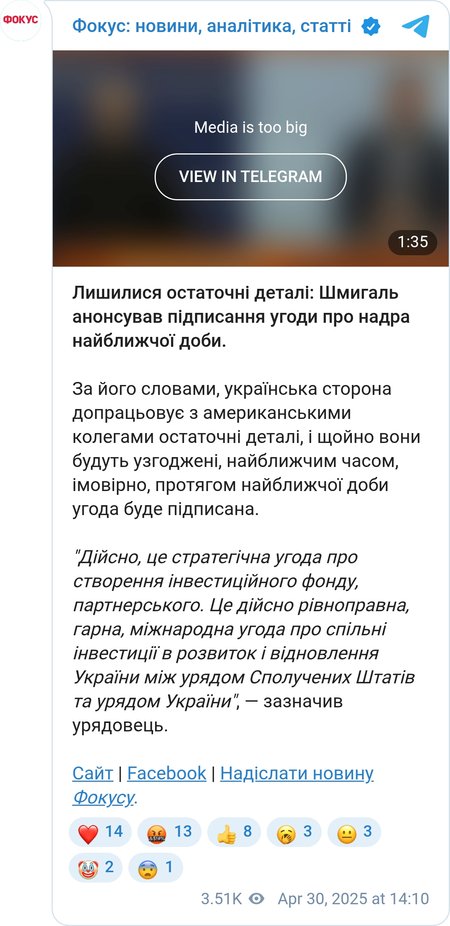Image resolution: width=450 pixels, height=926 pixels.
Task: React with the fearful face emoji
Action: tap(155, 868)
